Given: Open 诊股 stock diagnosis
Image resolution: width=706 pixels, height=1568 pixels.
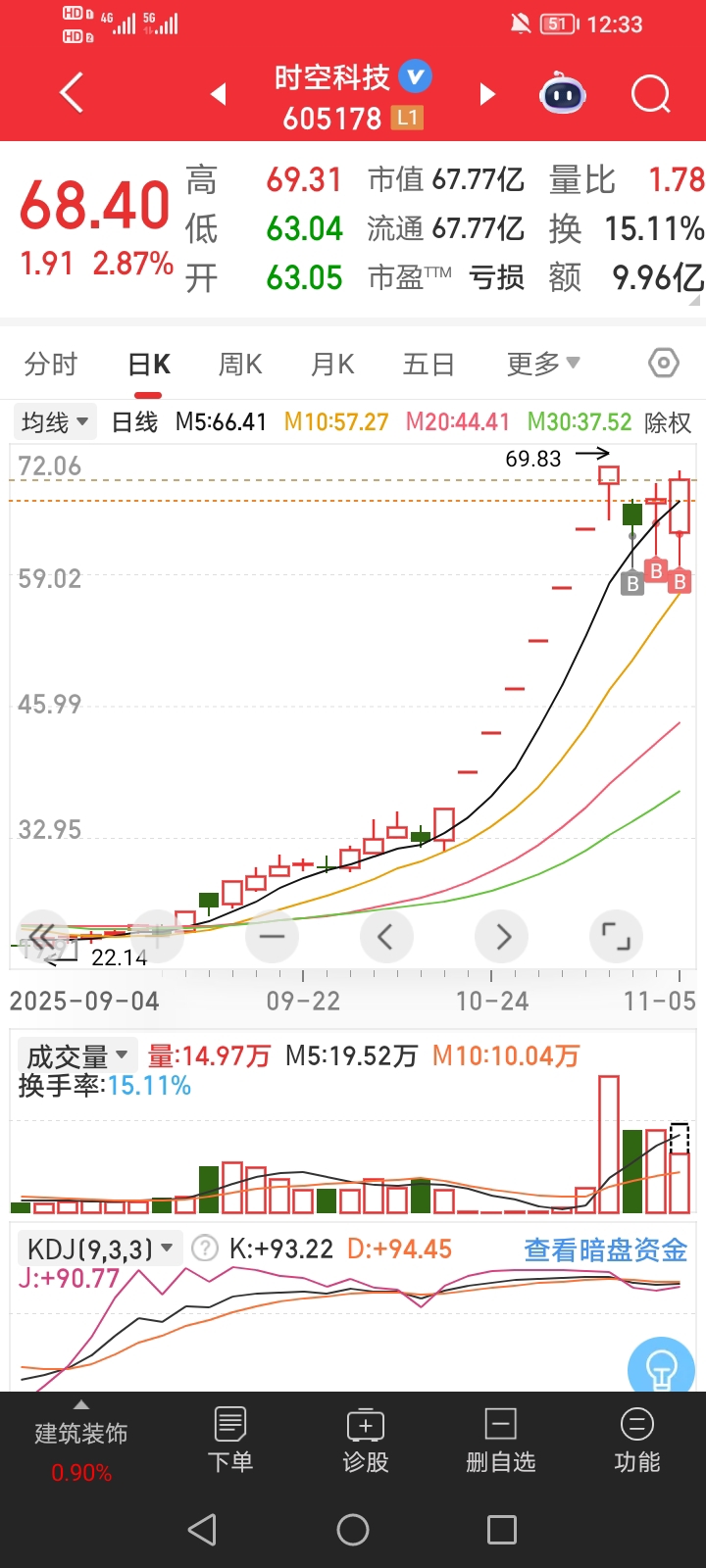Looking at the screenshot, I should pos(366,1440).
